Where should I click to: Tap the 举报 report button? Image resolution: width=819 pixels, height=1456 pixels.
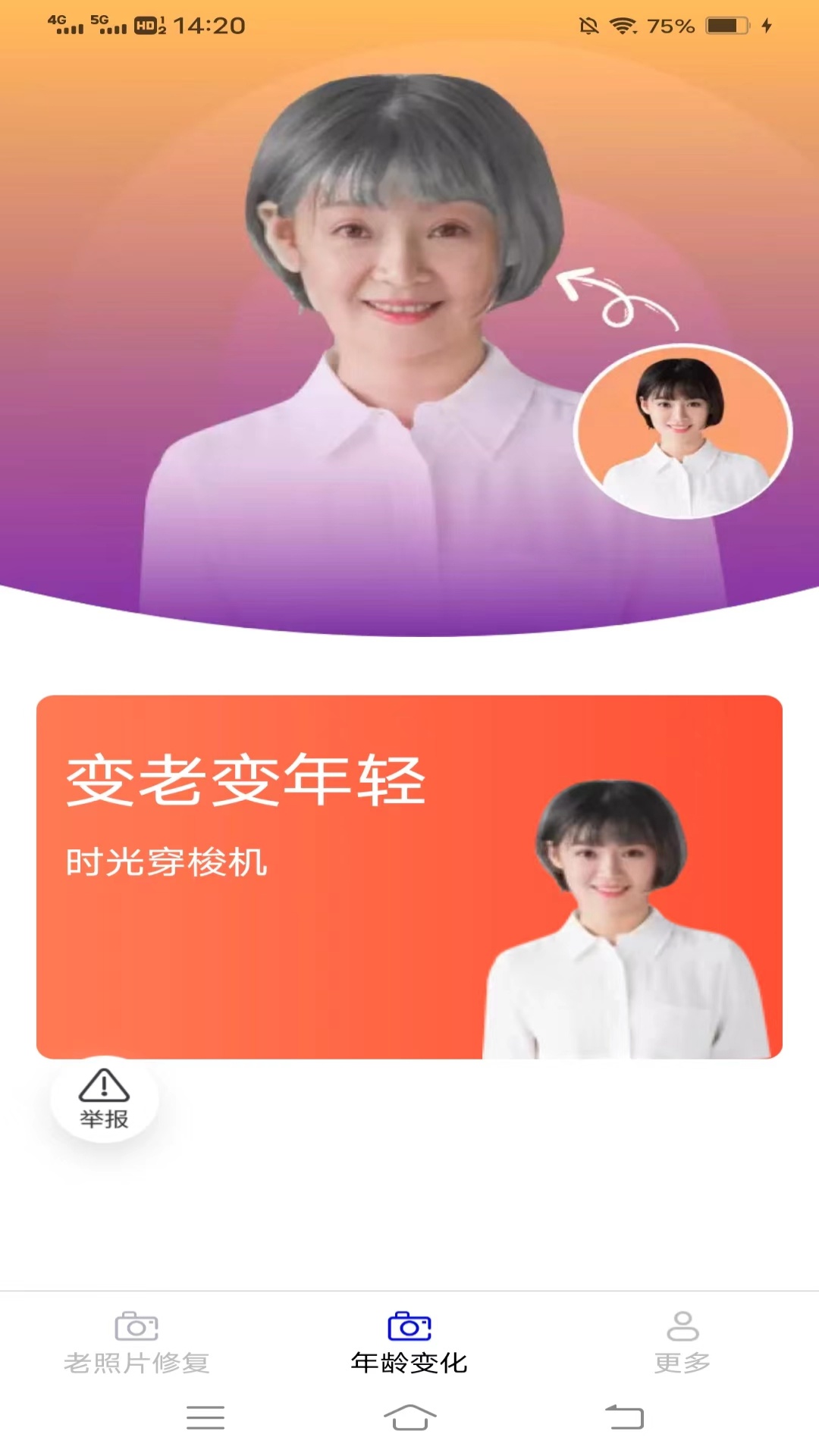[x=105, y=1100]
